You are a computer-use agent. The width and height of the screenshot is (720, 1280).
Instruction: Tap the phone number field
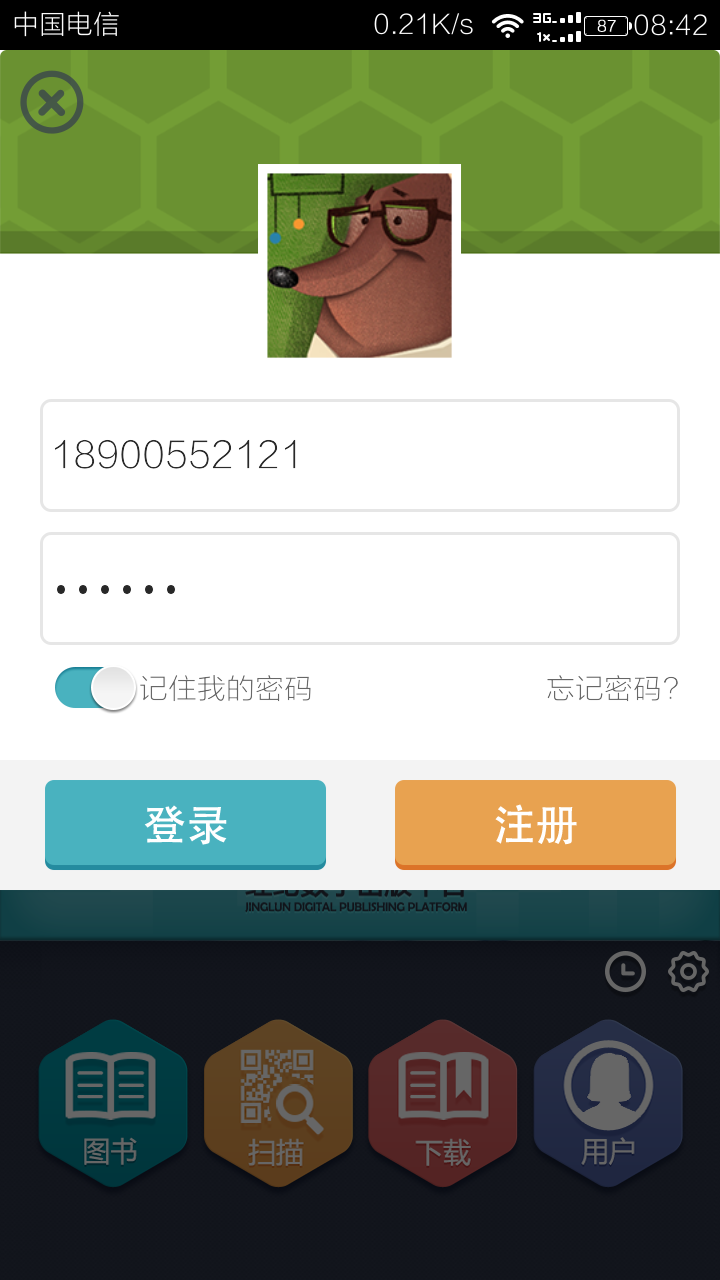360,456
